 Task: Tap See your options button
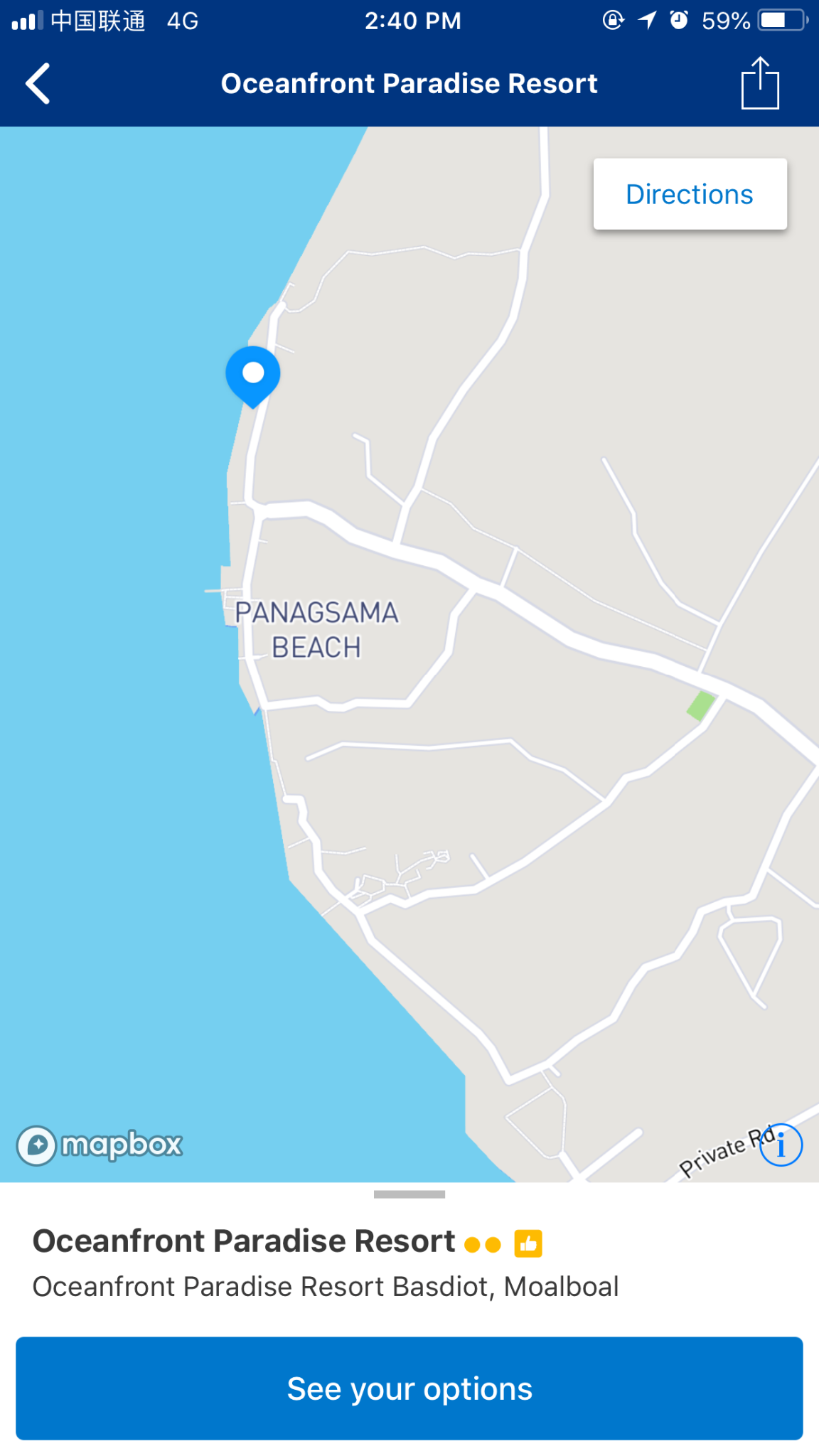[x=409, y=1388]
